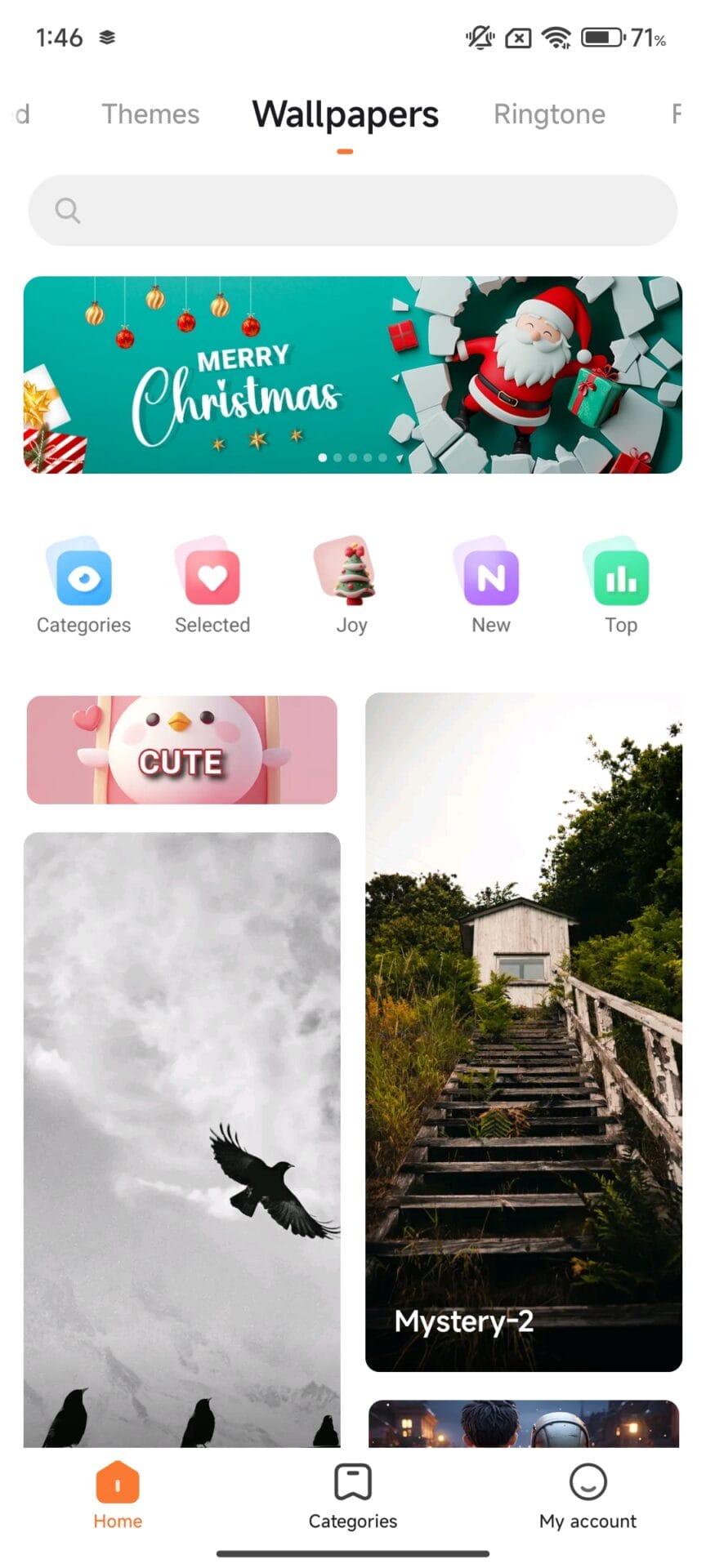Open the Mystery-2 staircase wallpaper
The height and width of the screenshot is (1568, 706).
coord(523,1031)
